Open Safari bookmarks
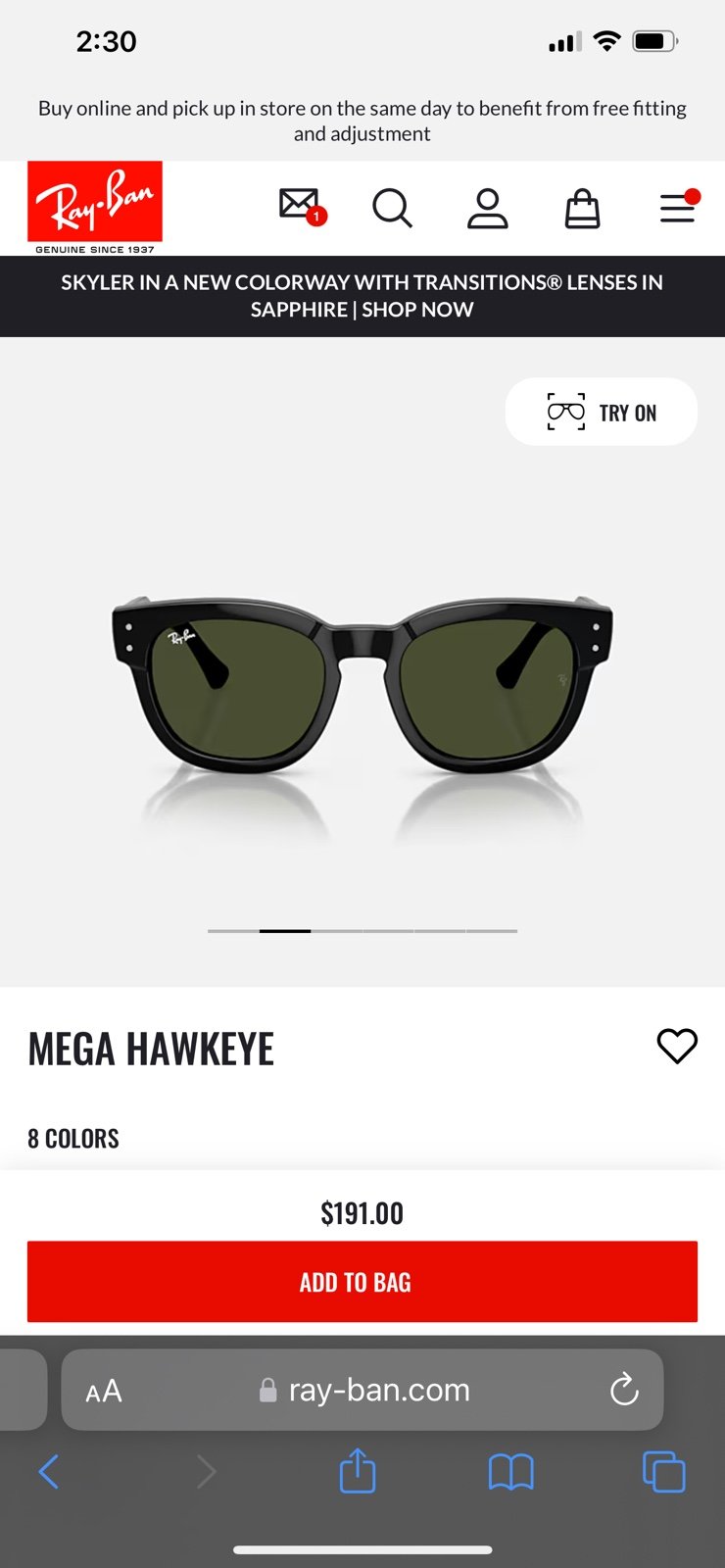Screen dimensions: 725x1568 pos(510,1472)
